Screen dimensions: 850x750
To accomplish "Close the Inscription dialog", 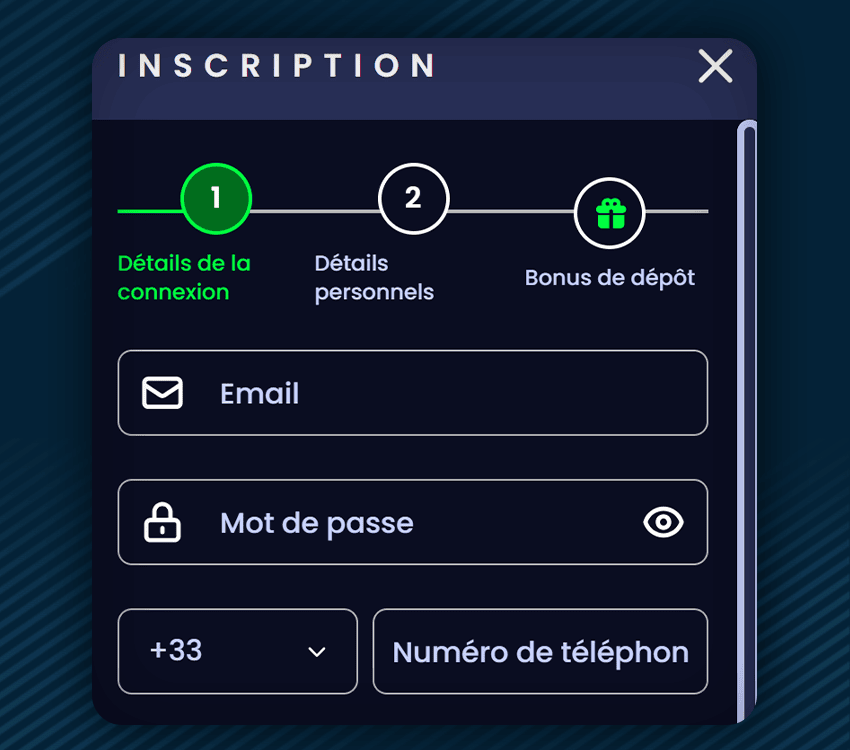I will (x=715, y=67).
